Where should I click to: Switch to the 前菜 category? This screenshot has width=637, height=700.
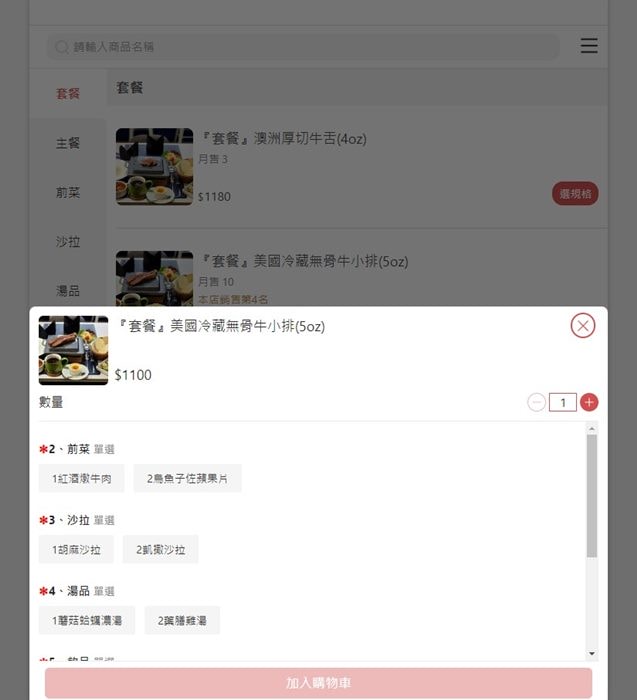tap(68, 193)
